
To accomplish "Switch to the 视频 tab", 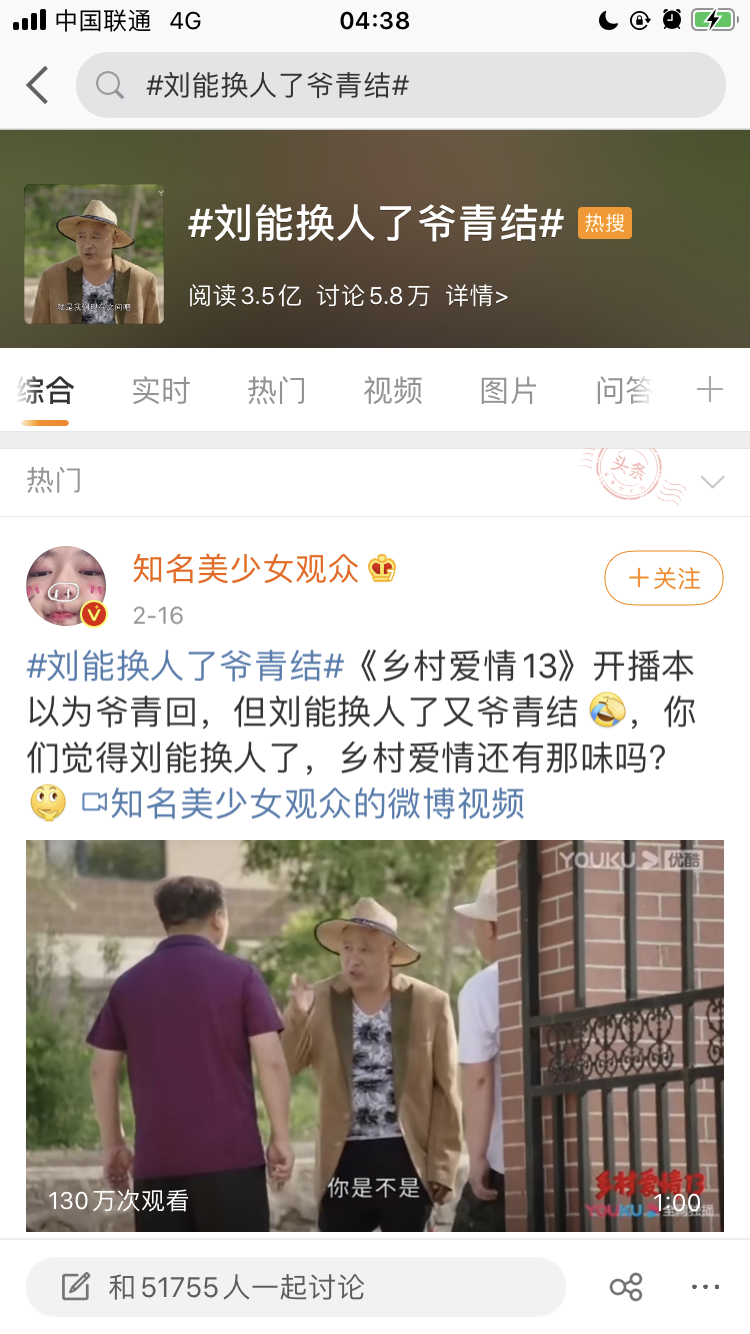I will click(392, 391).
